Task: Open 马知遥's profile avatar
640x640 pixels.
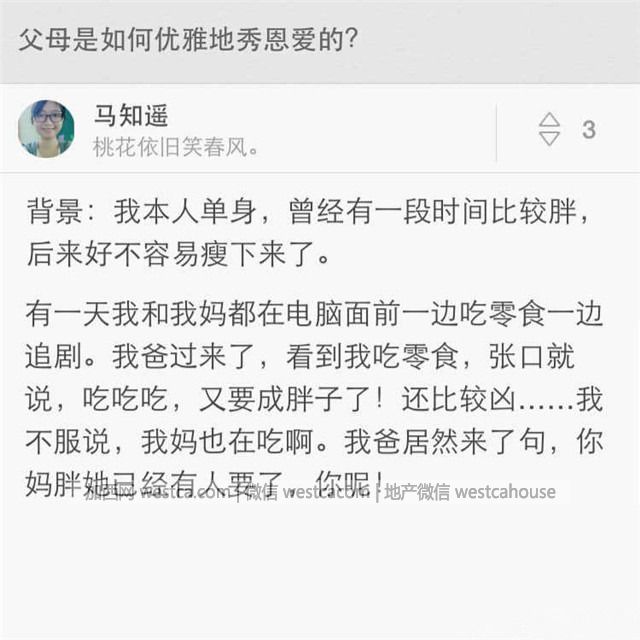Action: 46,129
